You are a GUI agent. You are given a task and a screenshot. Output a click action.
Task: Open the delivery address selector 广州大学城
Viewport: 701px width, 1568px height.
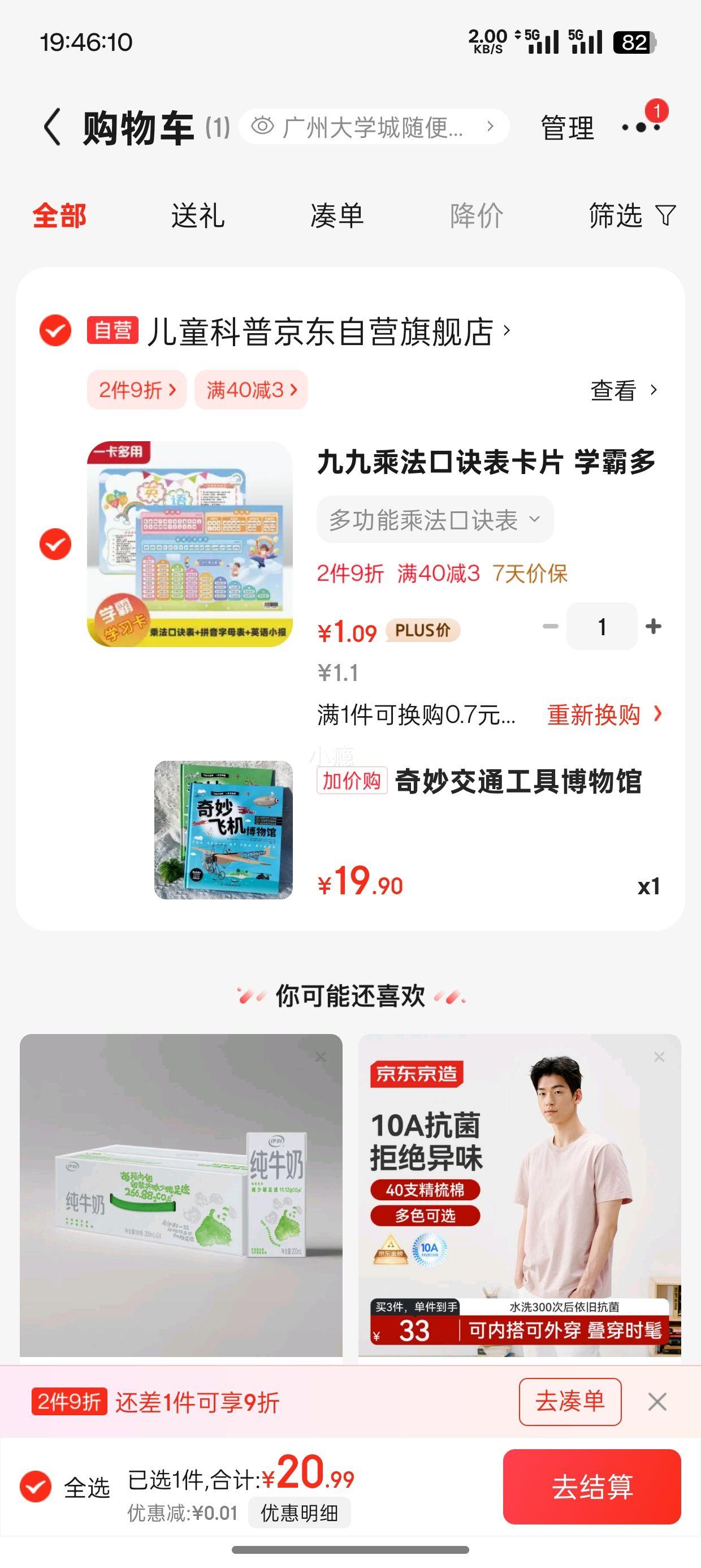(374, 127)
